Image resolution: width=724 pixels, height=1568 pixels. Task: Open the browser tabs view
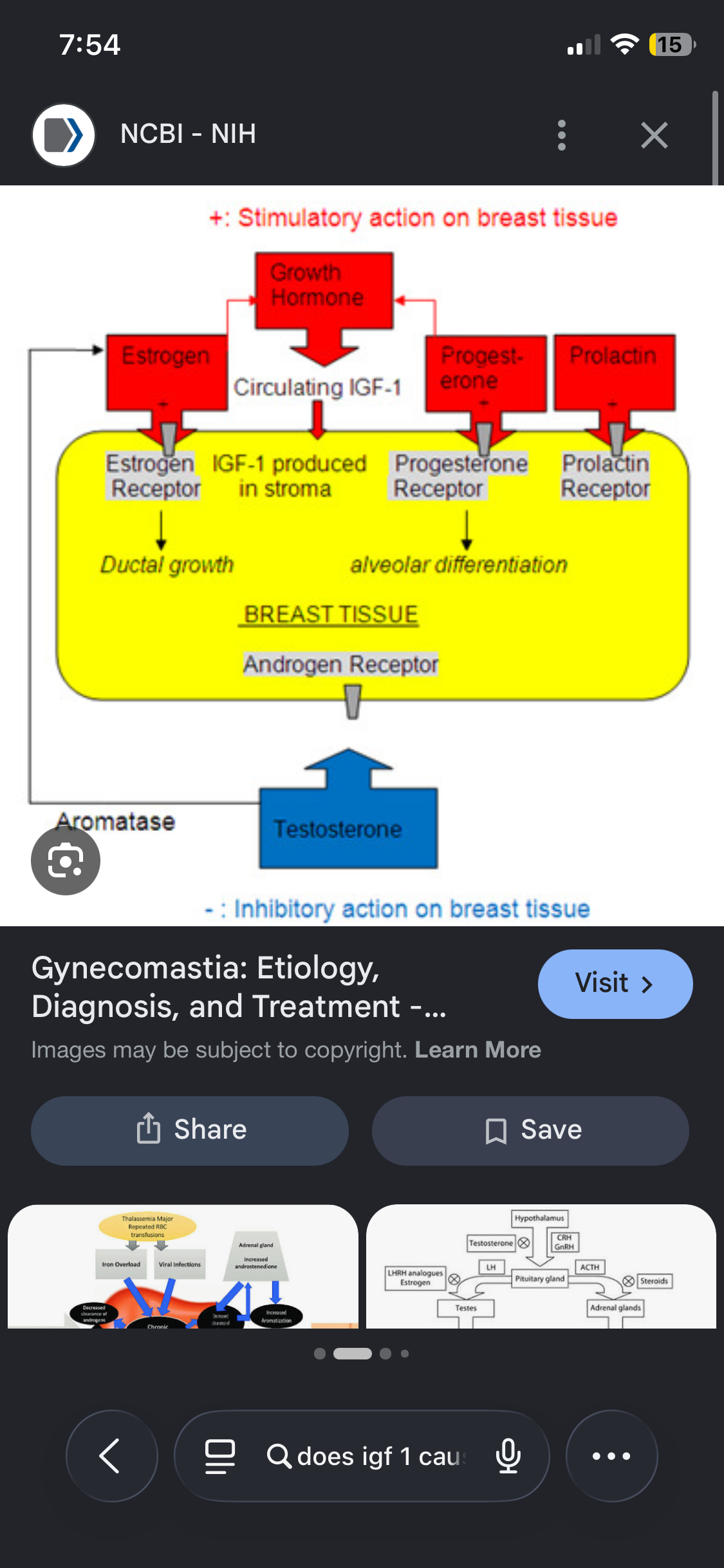pyautogui.click(x=219, y=1456)
